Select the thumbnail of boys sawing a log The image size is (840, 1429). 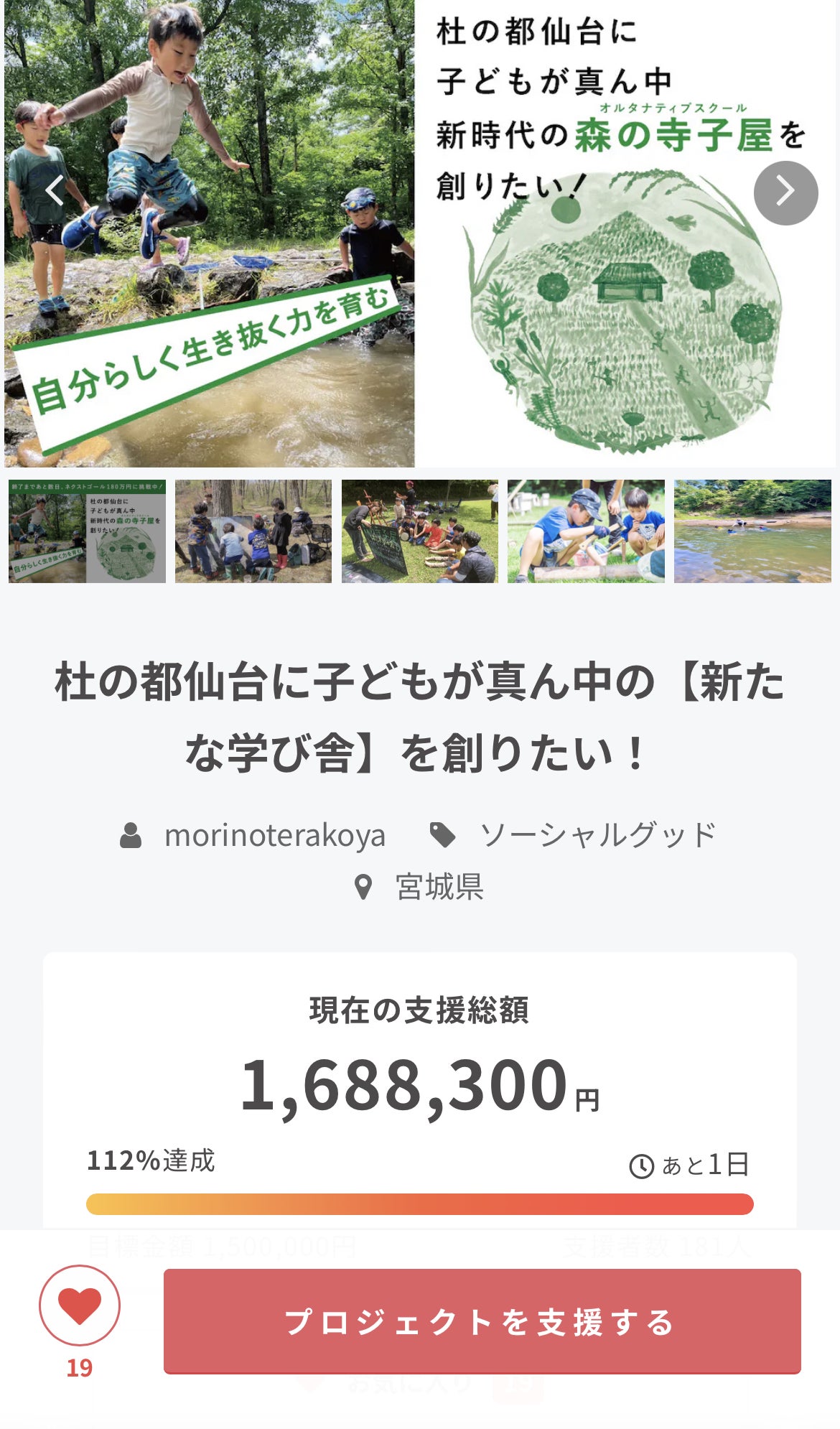pyautogui.click(x=586, y=531)
